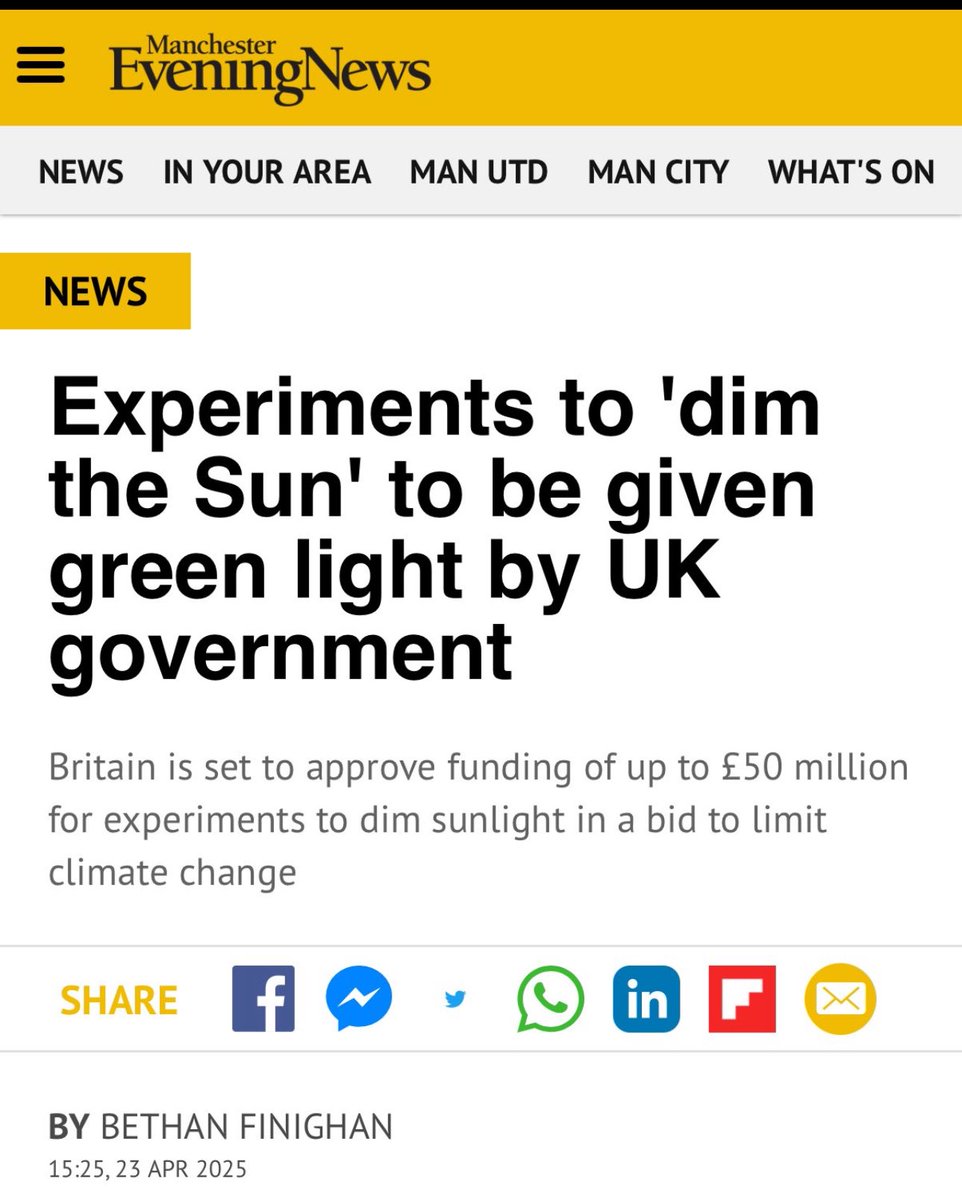
Task: Switch to the NEWS section tab
Action: click(x=80, y=172)
